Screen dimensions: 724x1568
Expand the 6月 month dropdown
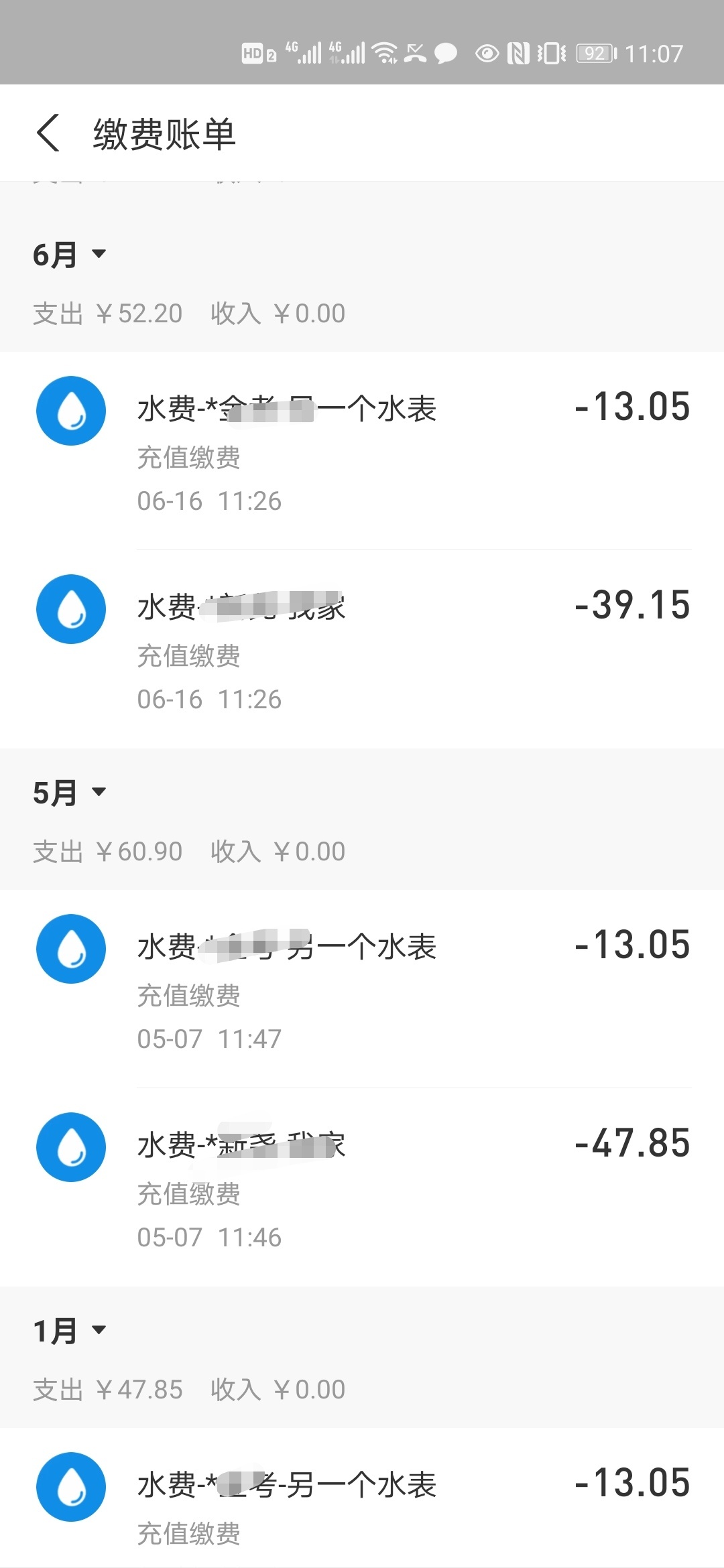pos(70,255)
